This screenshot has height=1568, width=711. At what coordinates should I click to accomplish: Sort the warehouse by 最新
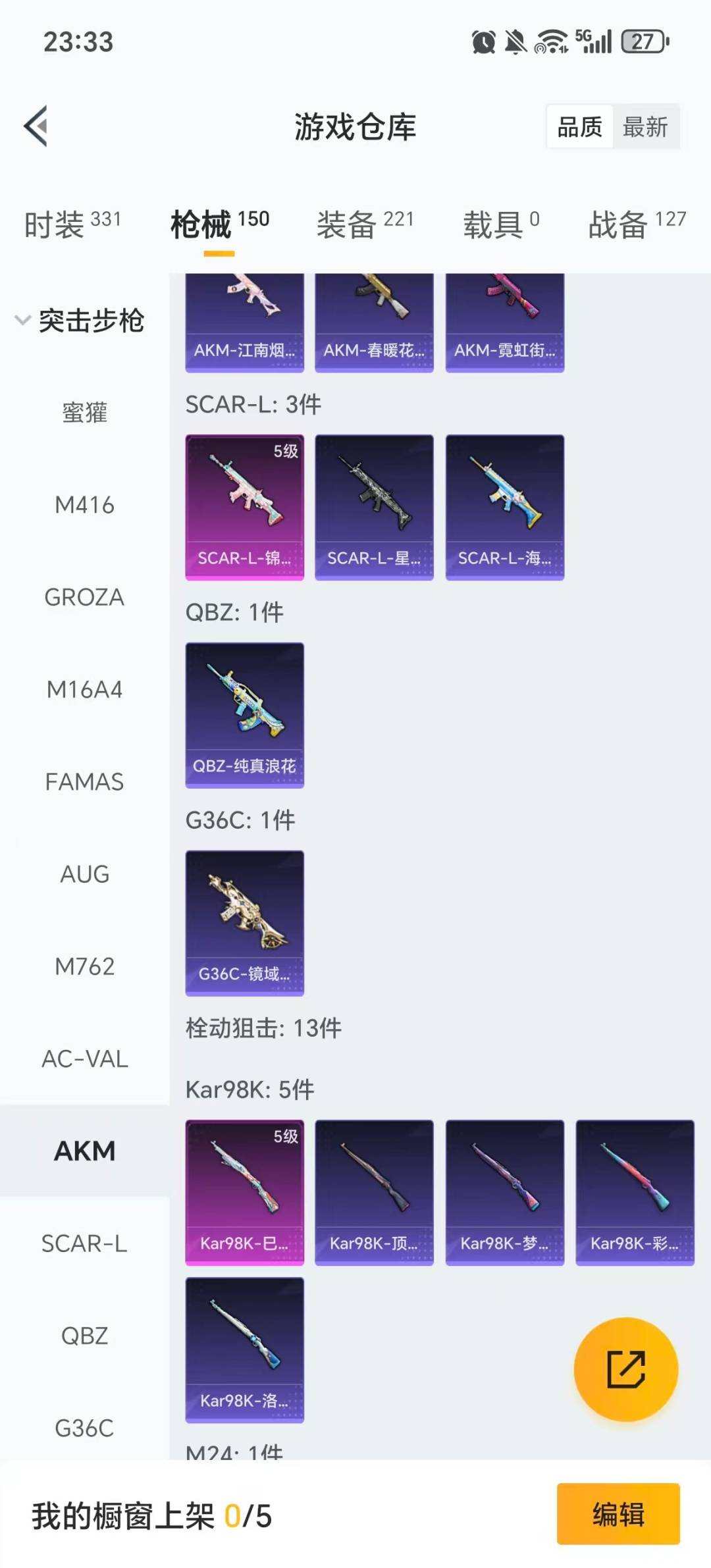tap(645, 126)
